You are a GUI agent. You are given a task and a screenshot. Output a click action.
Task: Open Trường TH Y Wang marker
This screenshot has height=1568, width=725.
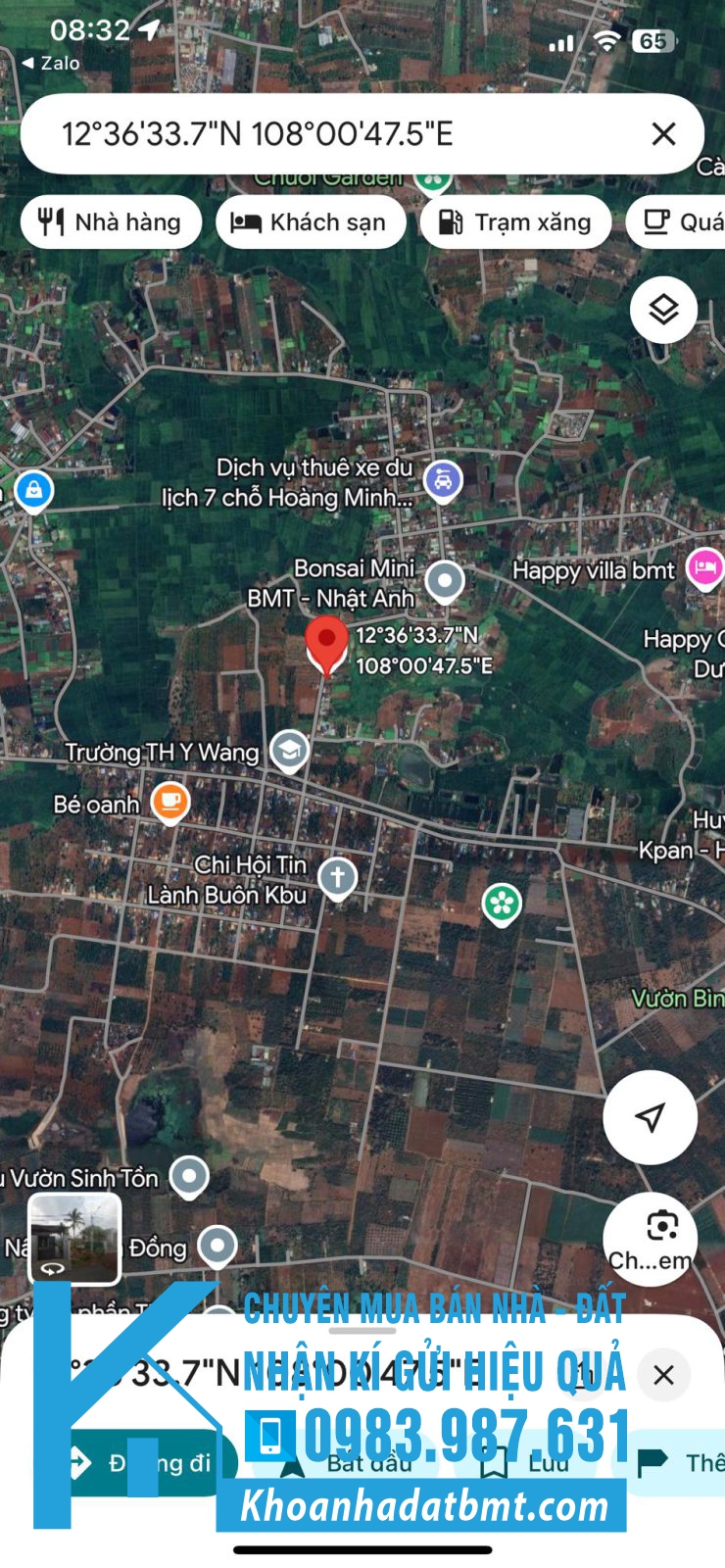[289, 752]
